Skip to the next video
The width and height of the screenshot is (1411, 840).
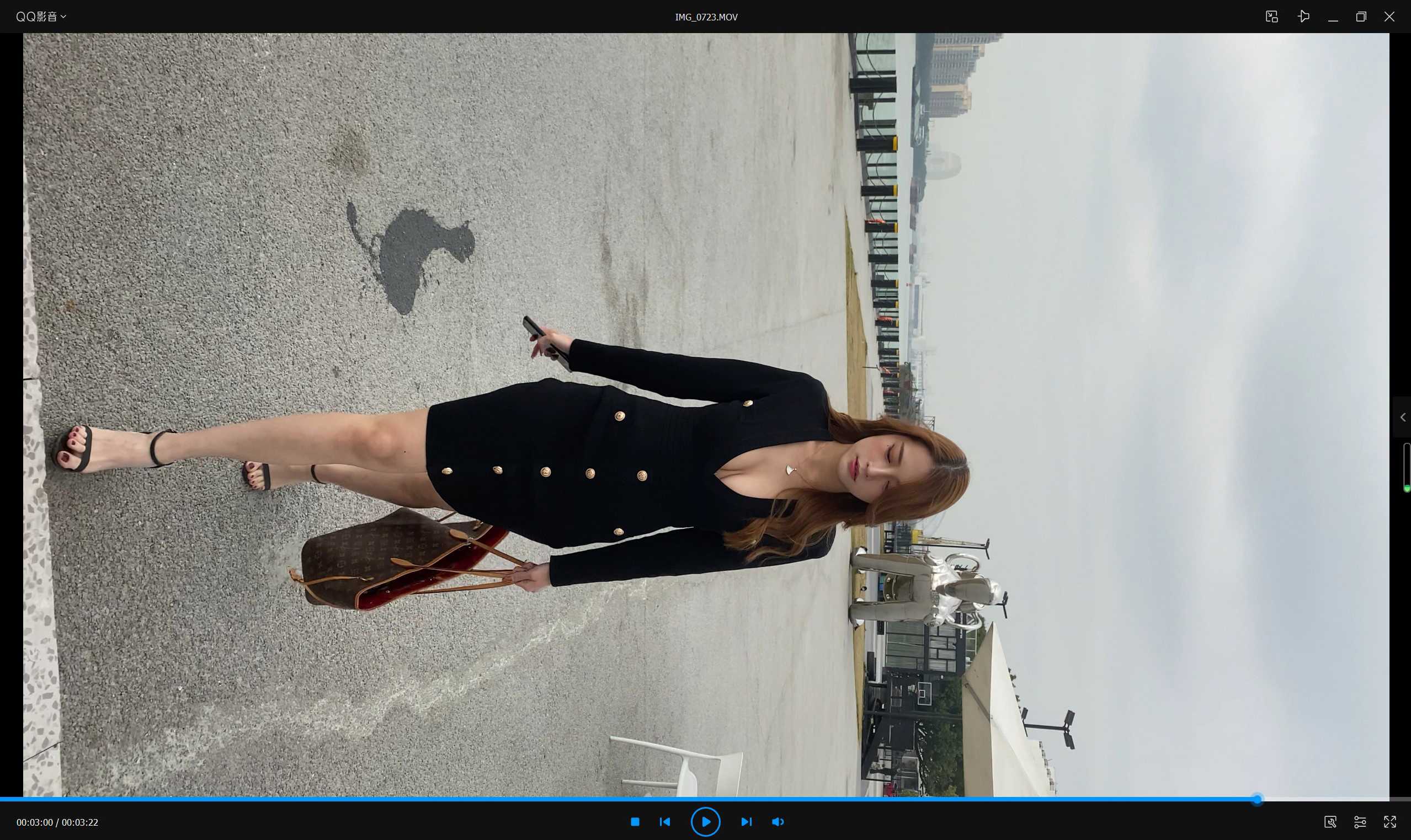point(746,821)
